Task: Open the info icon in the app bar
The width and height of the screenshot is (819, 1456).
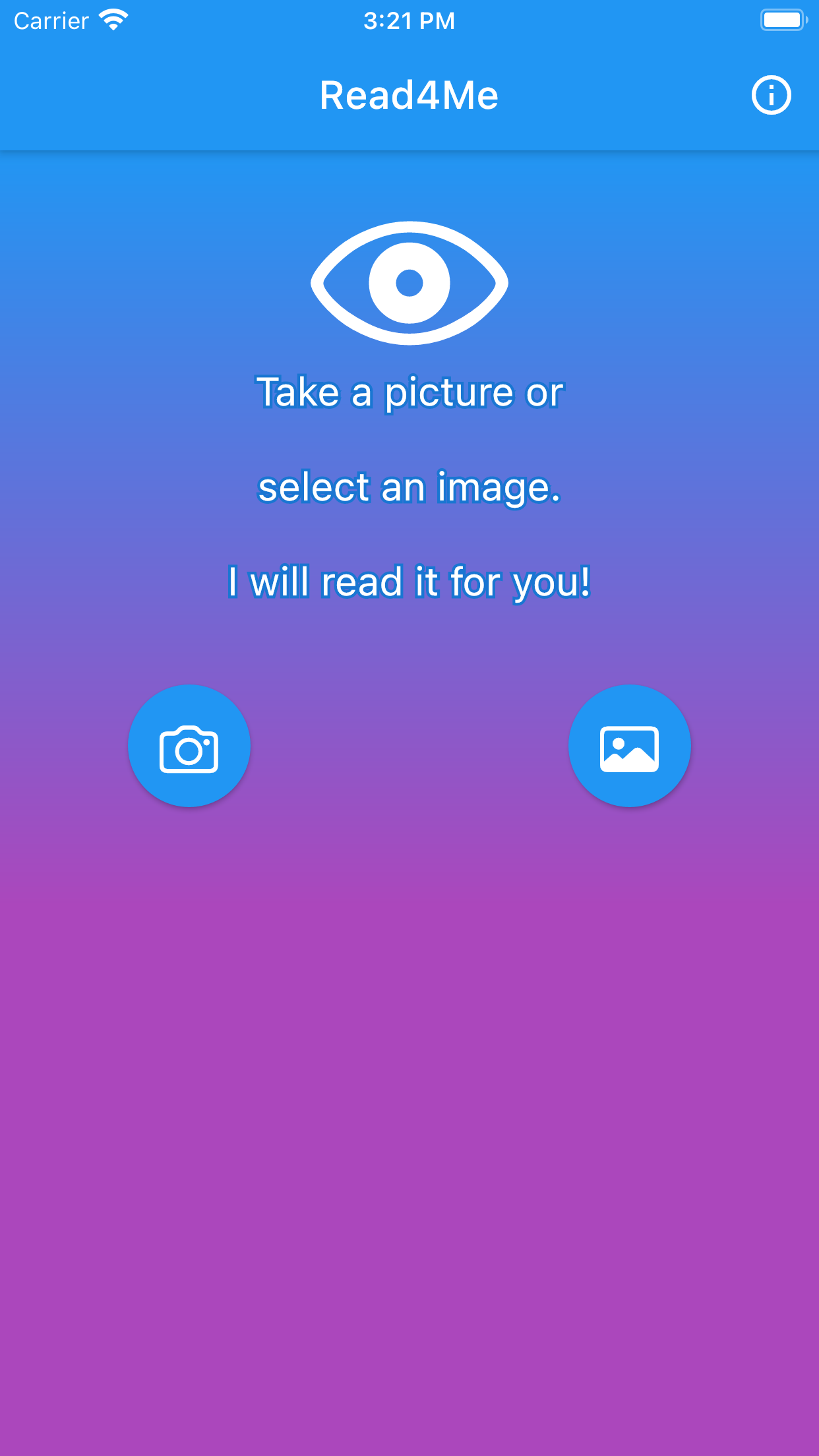Action: point(771,96)
